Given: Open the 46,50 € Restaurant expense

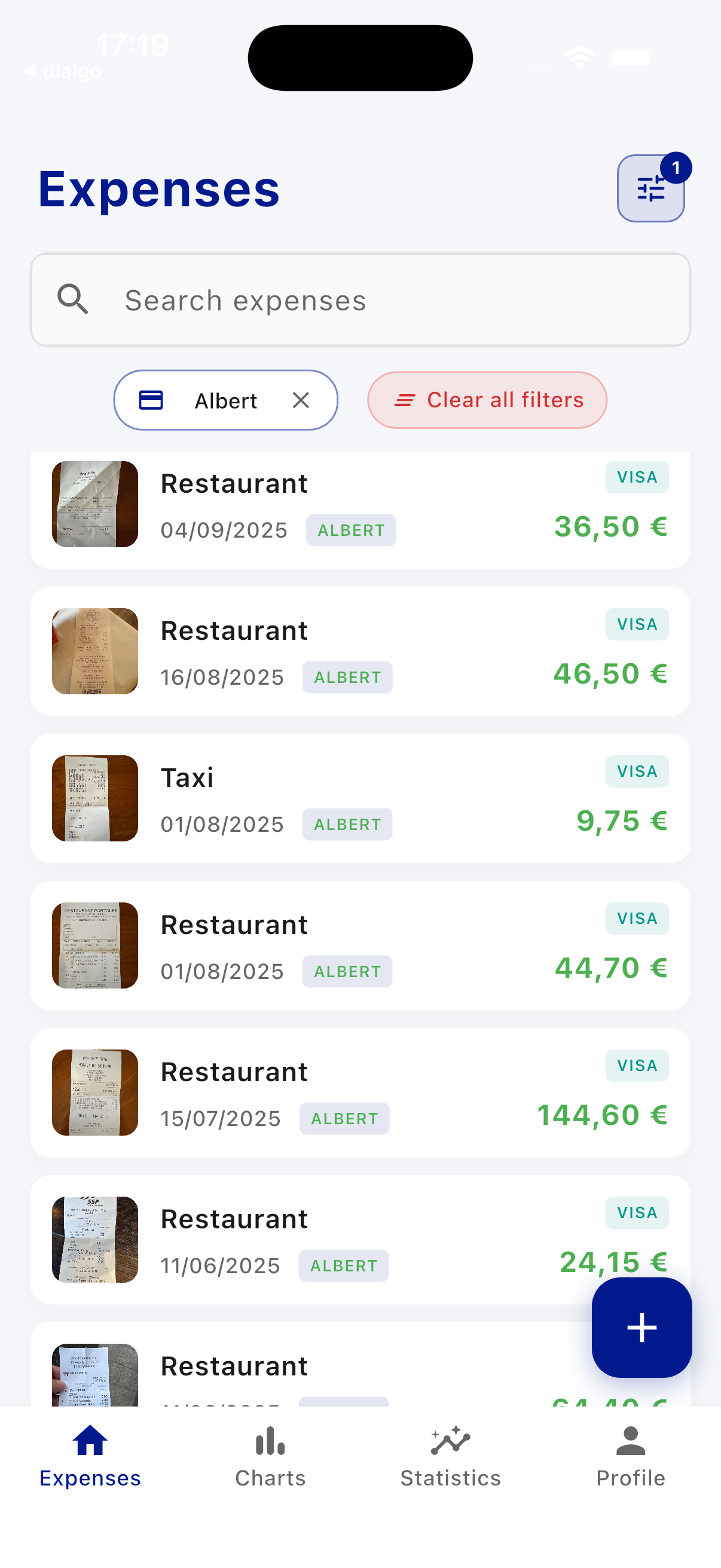Looking at the screenshot, I should pyautogui.click(x=360, y=651).
